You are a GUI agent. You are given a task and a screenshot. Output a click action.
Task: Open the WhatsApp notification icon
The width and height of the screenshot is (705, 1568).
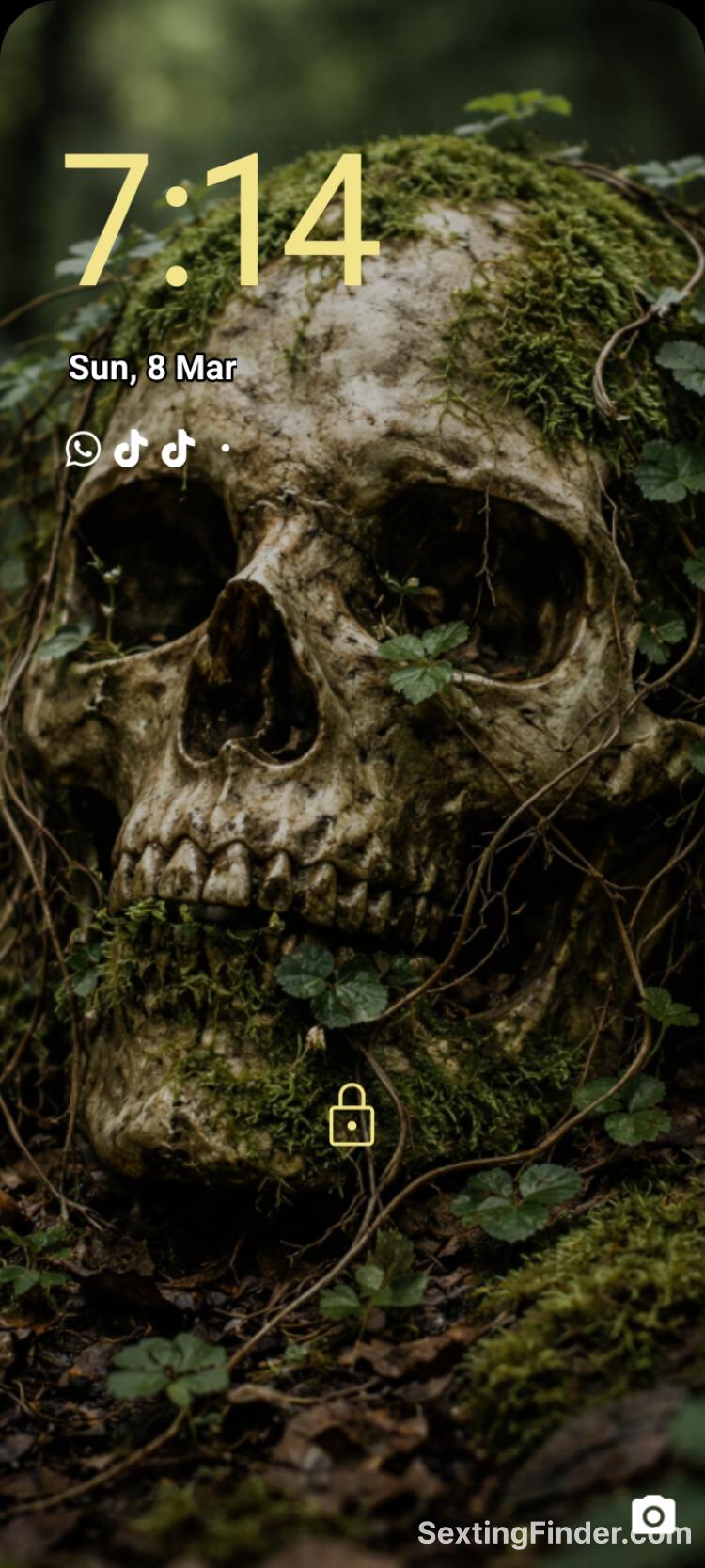83,449
